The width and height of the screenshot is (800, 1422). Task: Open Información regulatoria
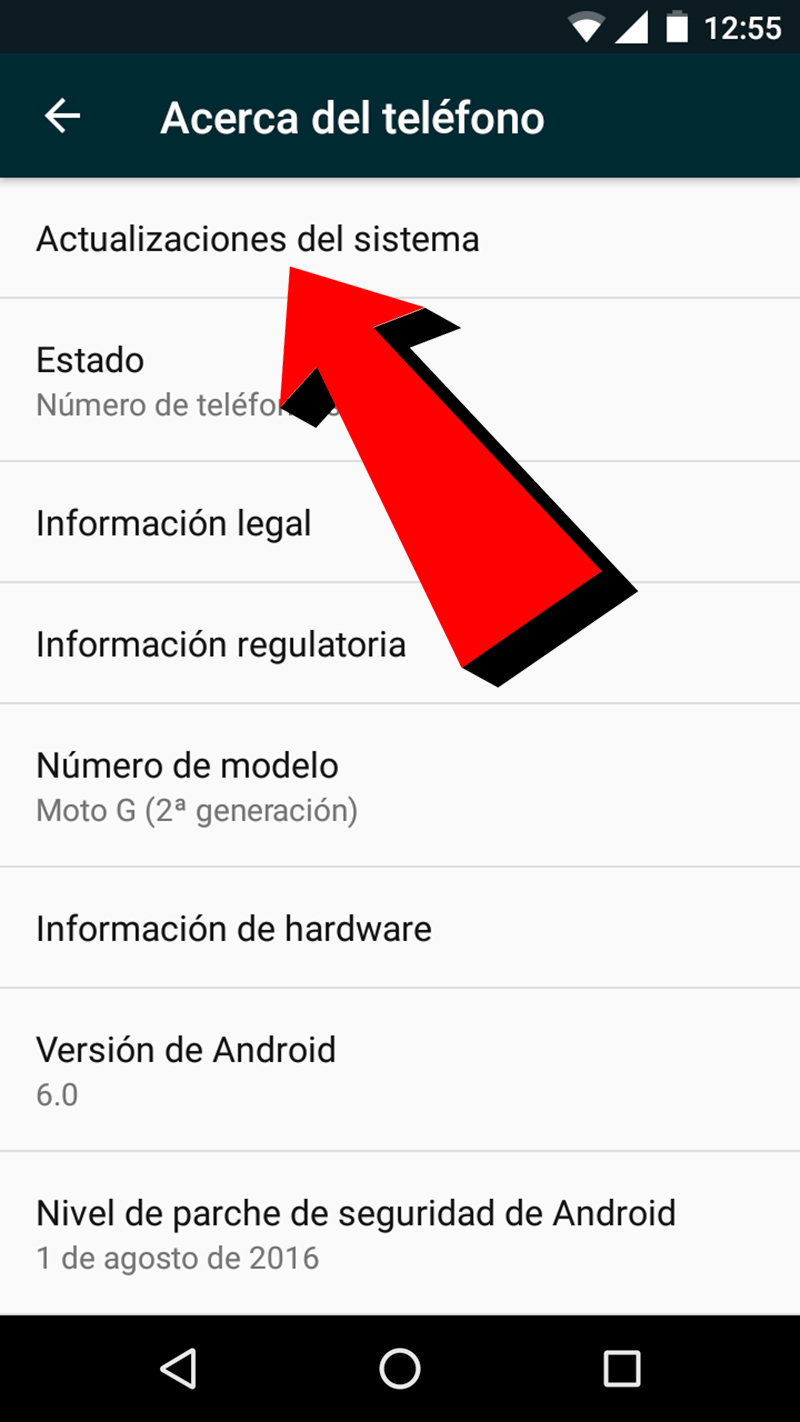tap(221, 644)
